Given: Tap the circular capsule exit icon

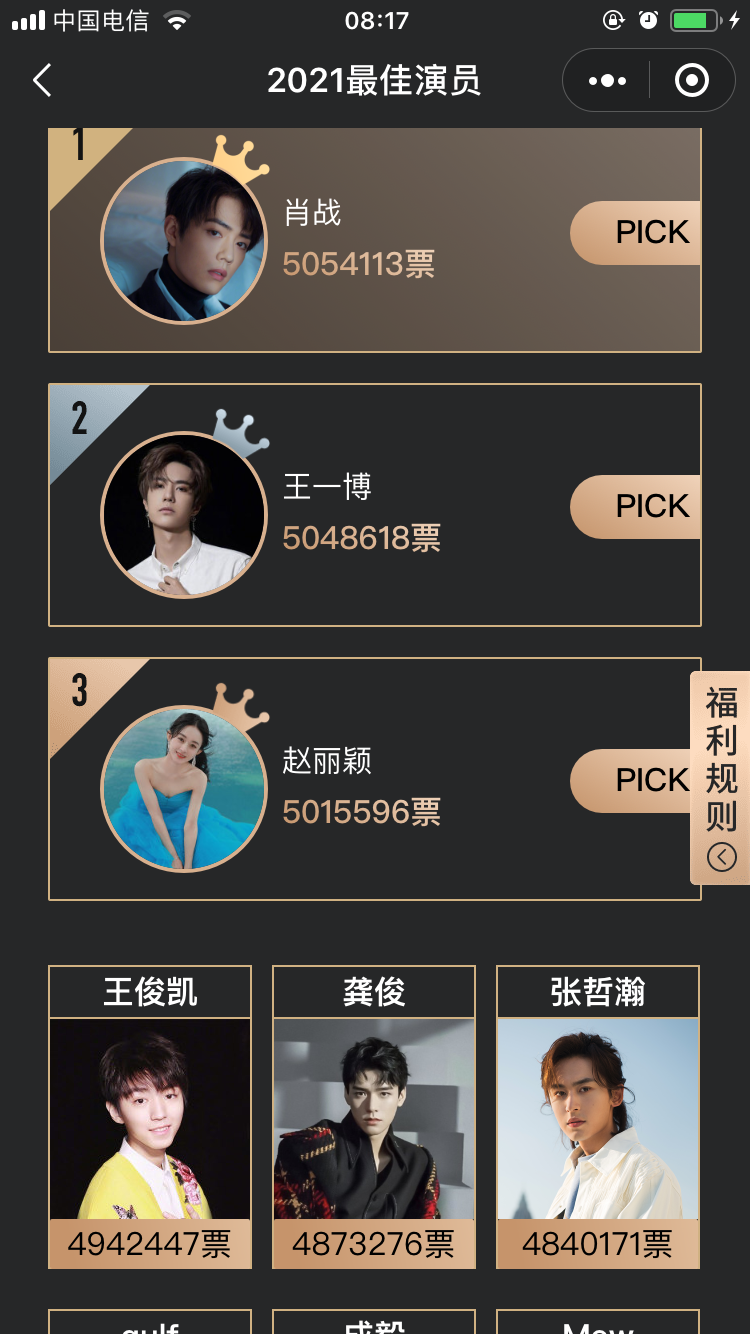Looking at the screenshot, I should tap(691, 80).
